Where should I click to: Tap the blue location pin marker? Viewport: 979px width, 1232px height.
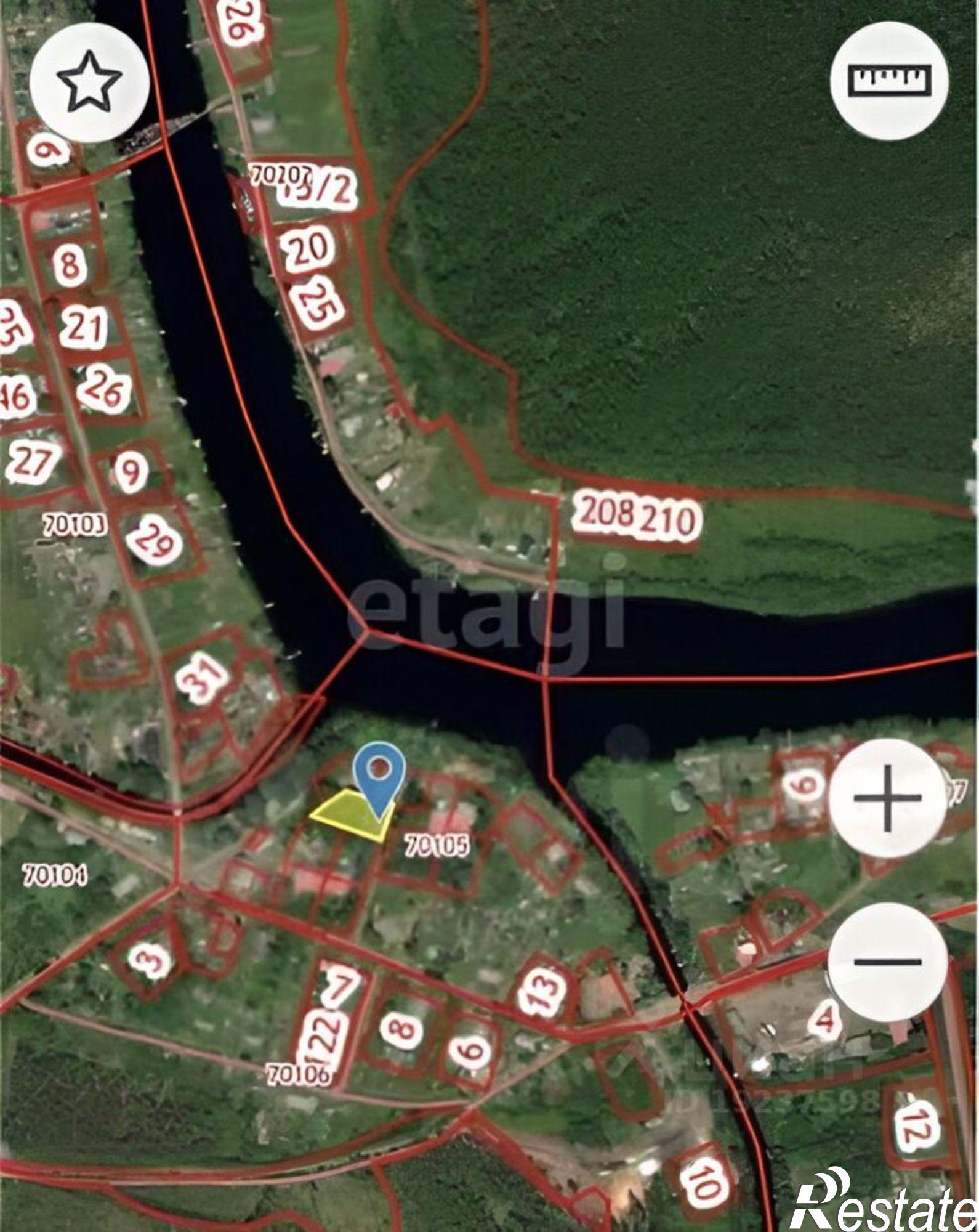(379, 775)
